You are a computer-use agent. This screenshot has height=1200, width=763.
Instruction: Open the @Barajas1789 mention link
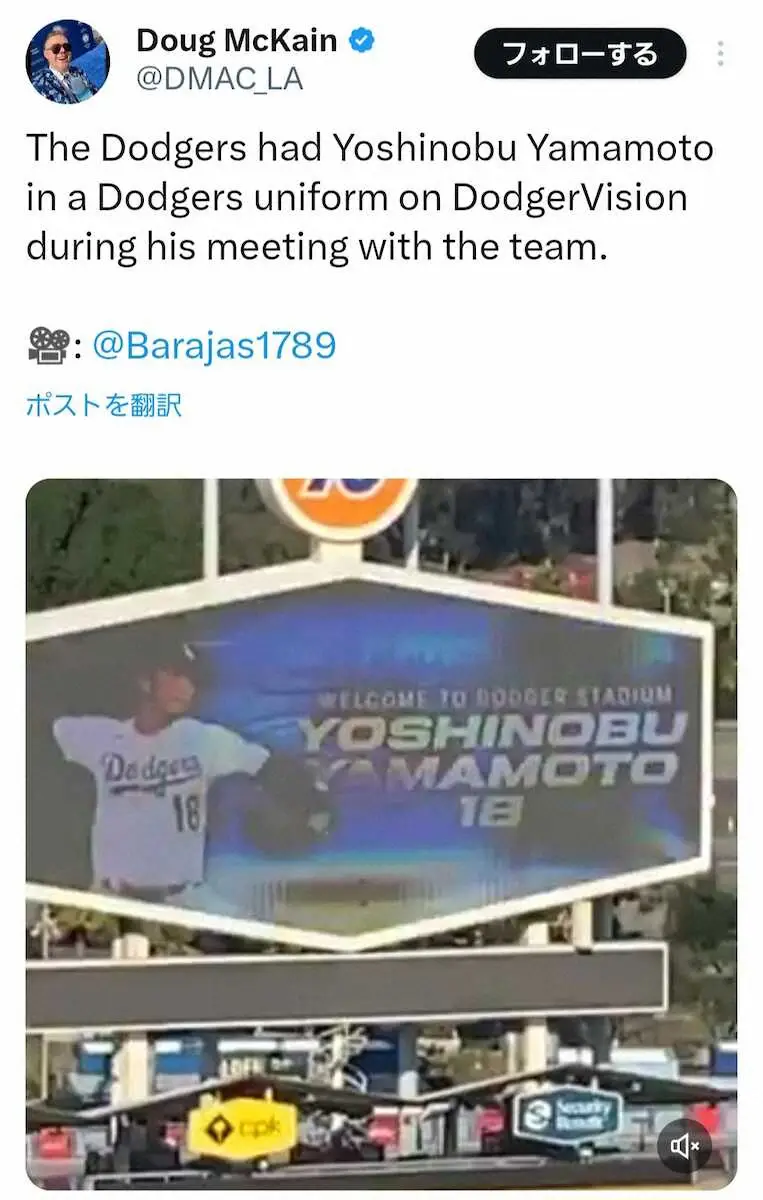pyautogui.click(x=216, y=346)
